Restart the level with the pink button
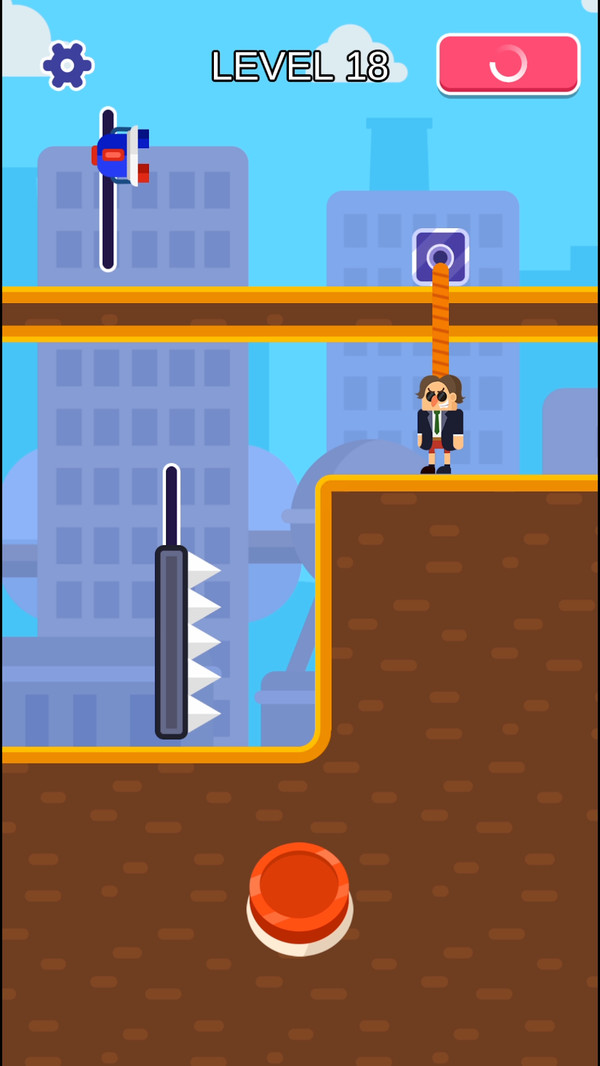This screenshot has width=600, height=1066. click(508, 64)
